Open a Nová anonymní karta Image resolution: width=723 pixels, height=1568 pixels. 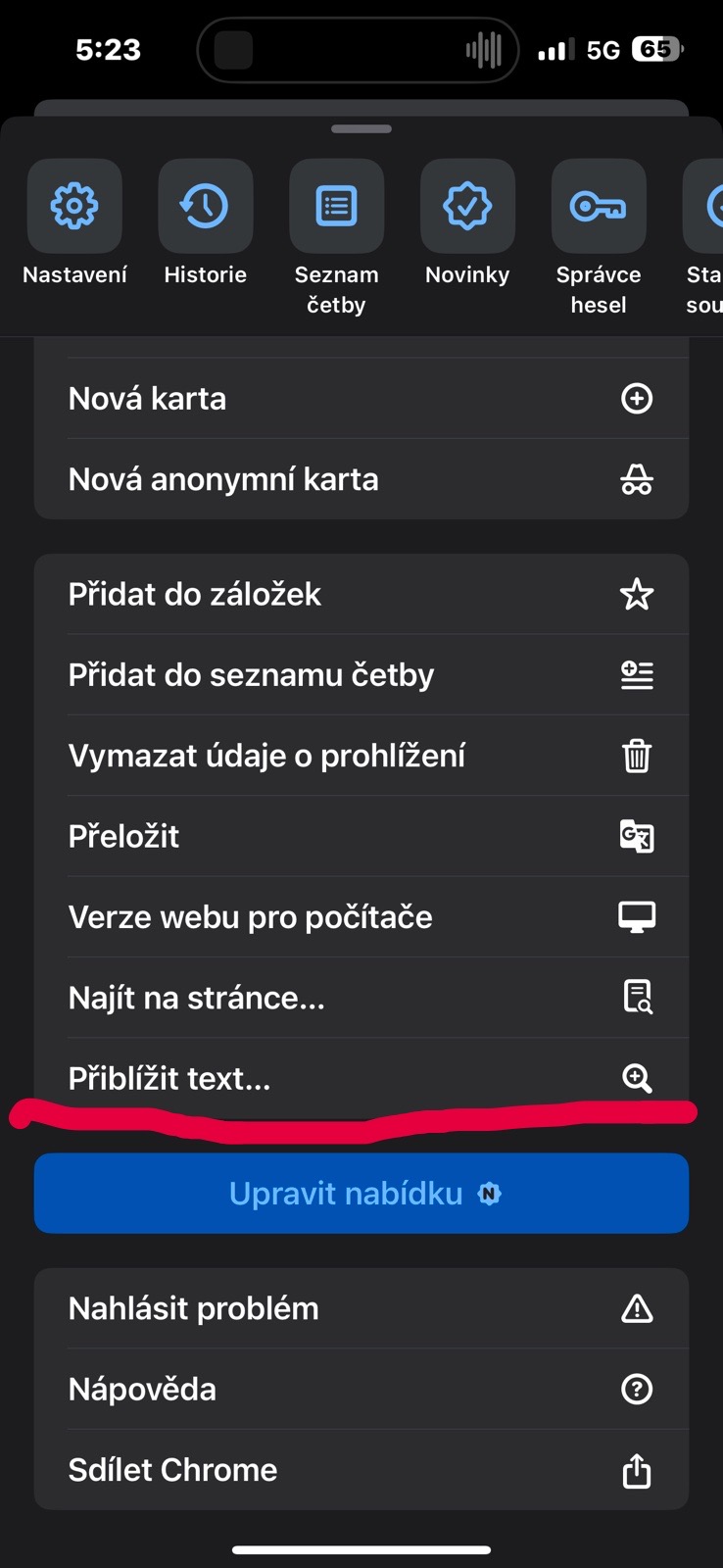pos(361,479)
